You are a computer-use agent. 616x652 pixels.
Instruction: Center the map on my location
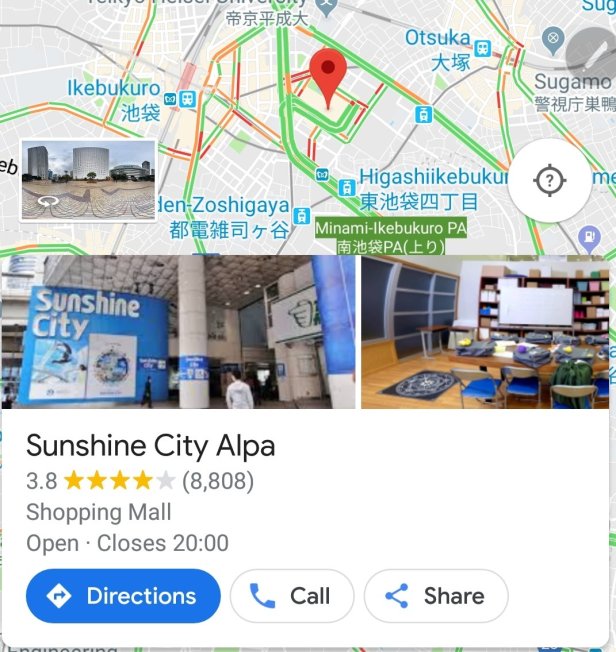pyautogui.click(x=549, y=181)
